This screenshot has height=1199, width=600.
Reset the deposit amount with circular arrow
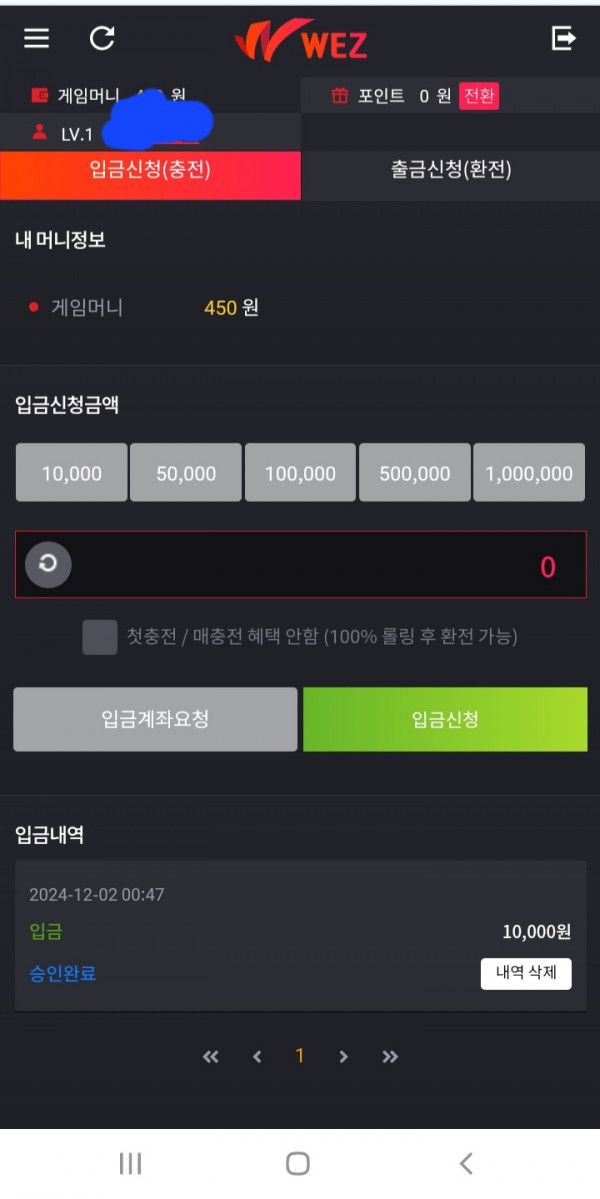[48, 565]
